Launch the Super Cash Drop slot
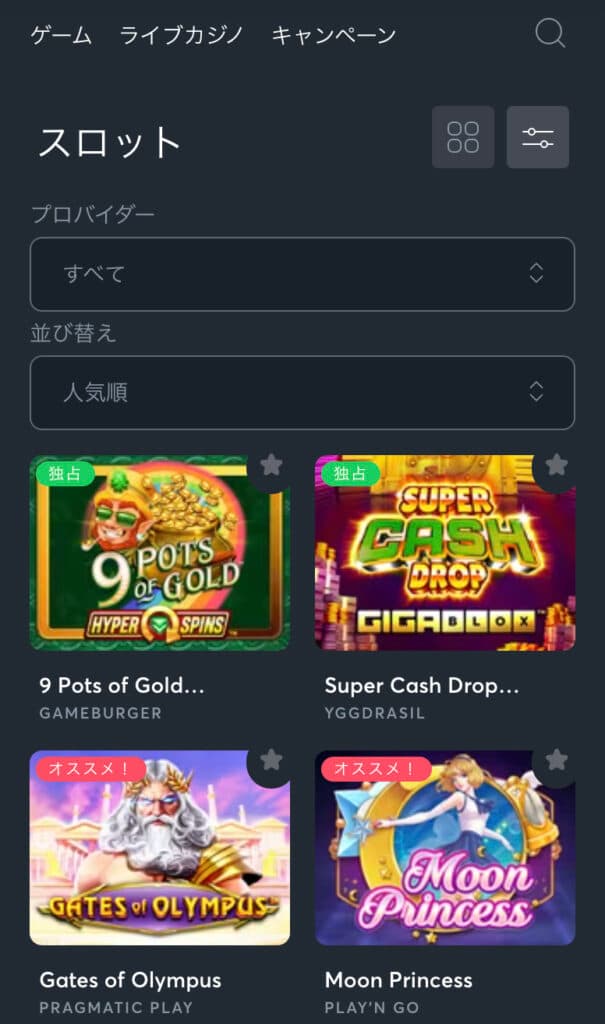Viewport: 605px width, 1024px height. click(x=445, y=553)
